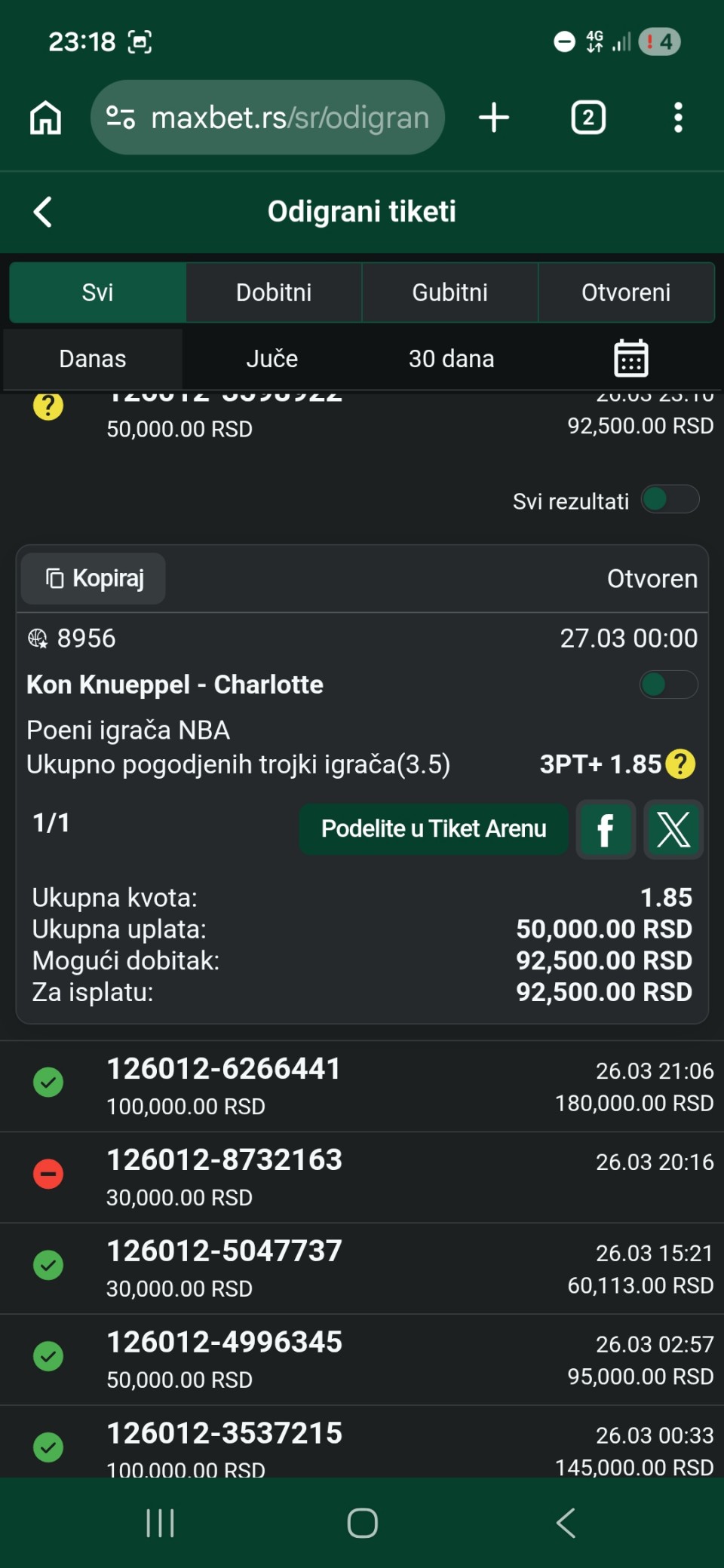Share ticket on Facebook
Screen dimensions: 724x1568
tap(605, 830)
